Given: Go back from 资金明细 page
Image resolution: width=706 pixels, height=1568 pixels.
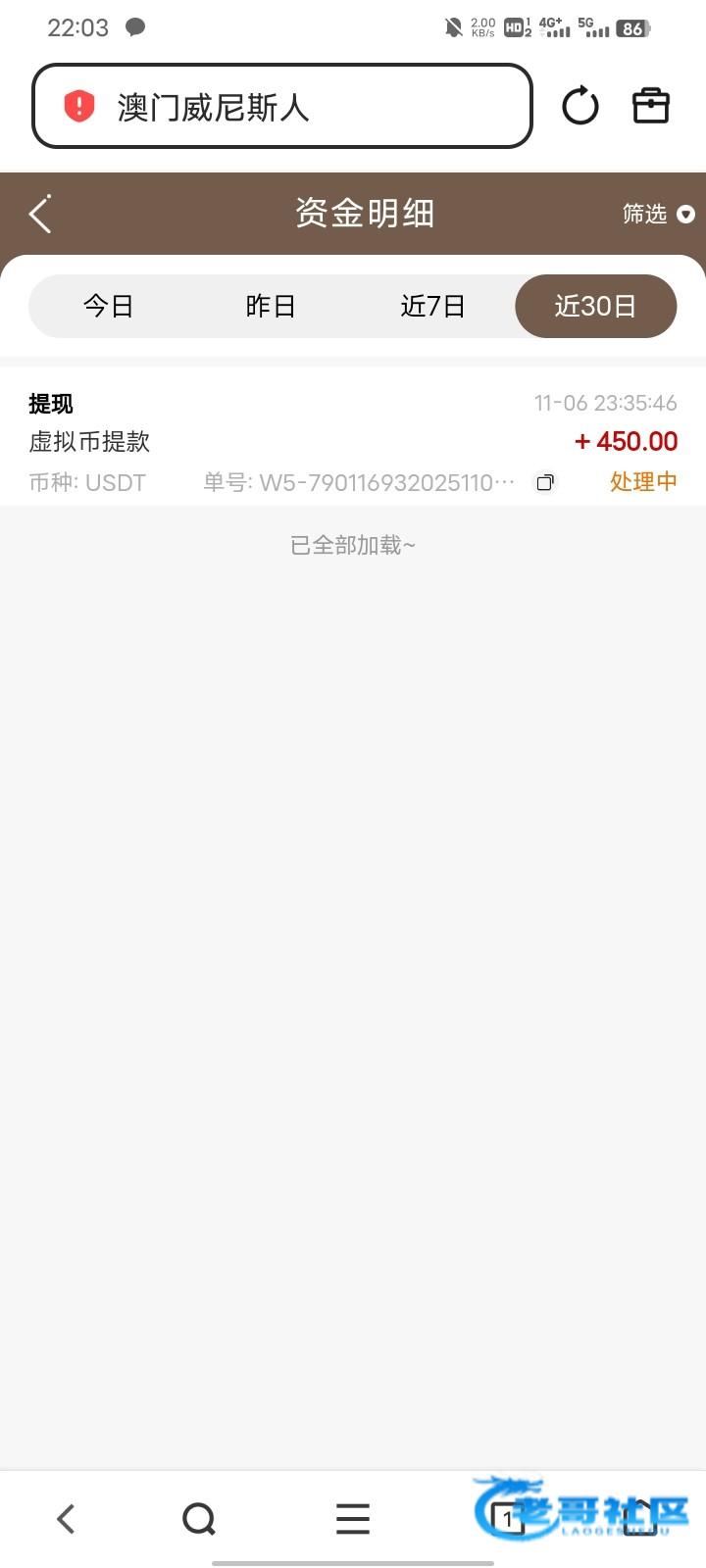Looking at the screenshot, I should tap(40, 214).
